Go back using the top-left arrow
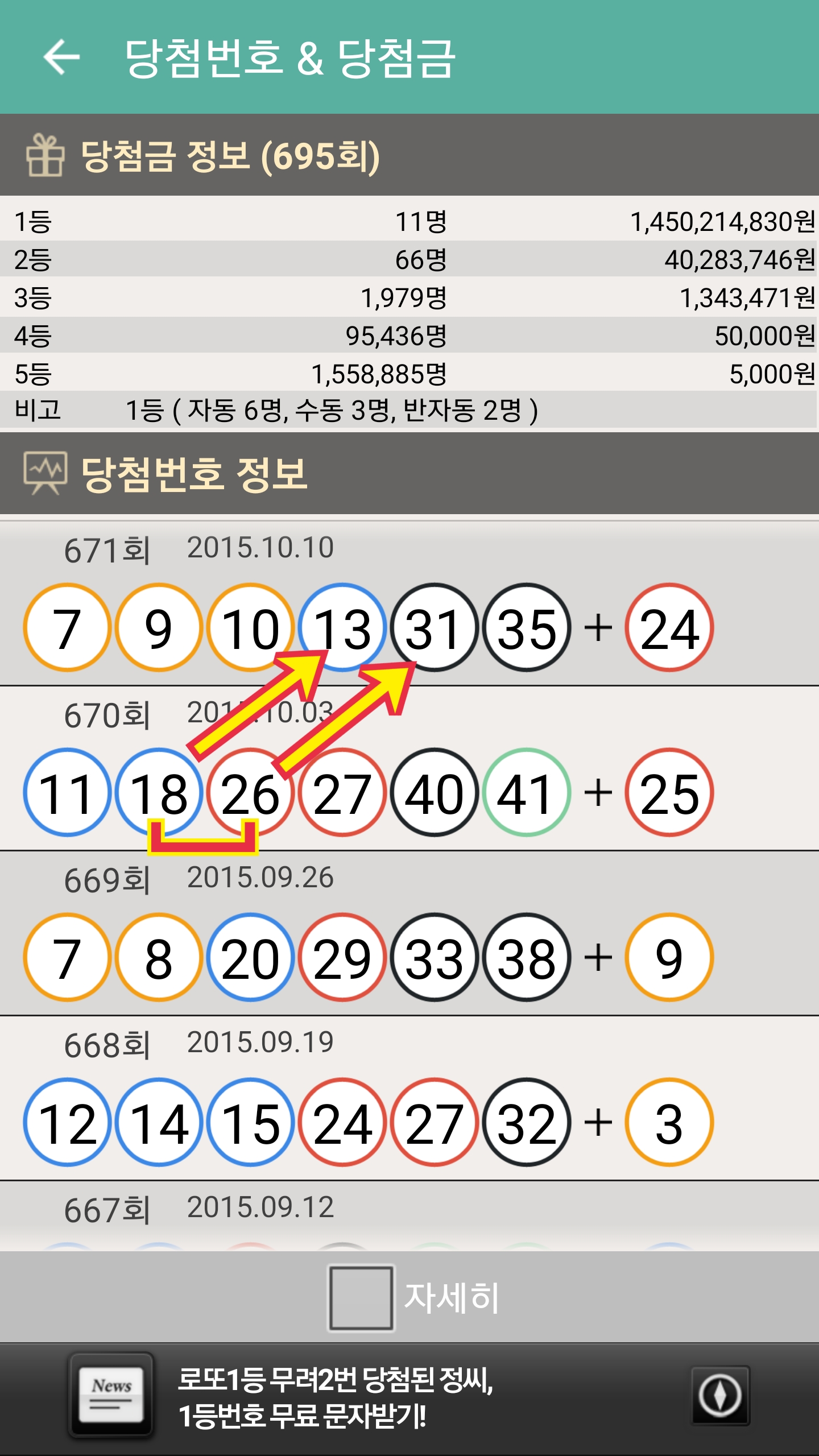The width and height of the screenshot is (819, 1456). tap(61, 57)
